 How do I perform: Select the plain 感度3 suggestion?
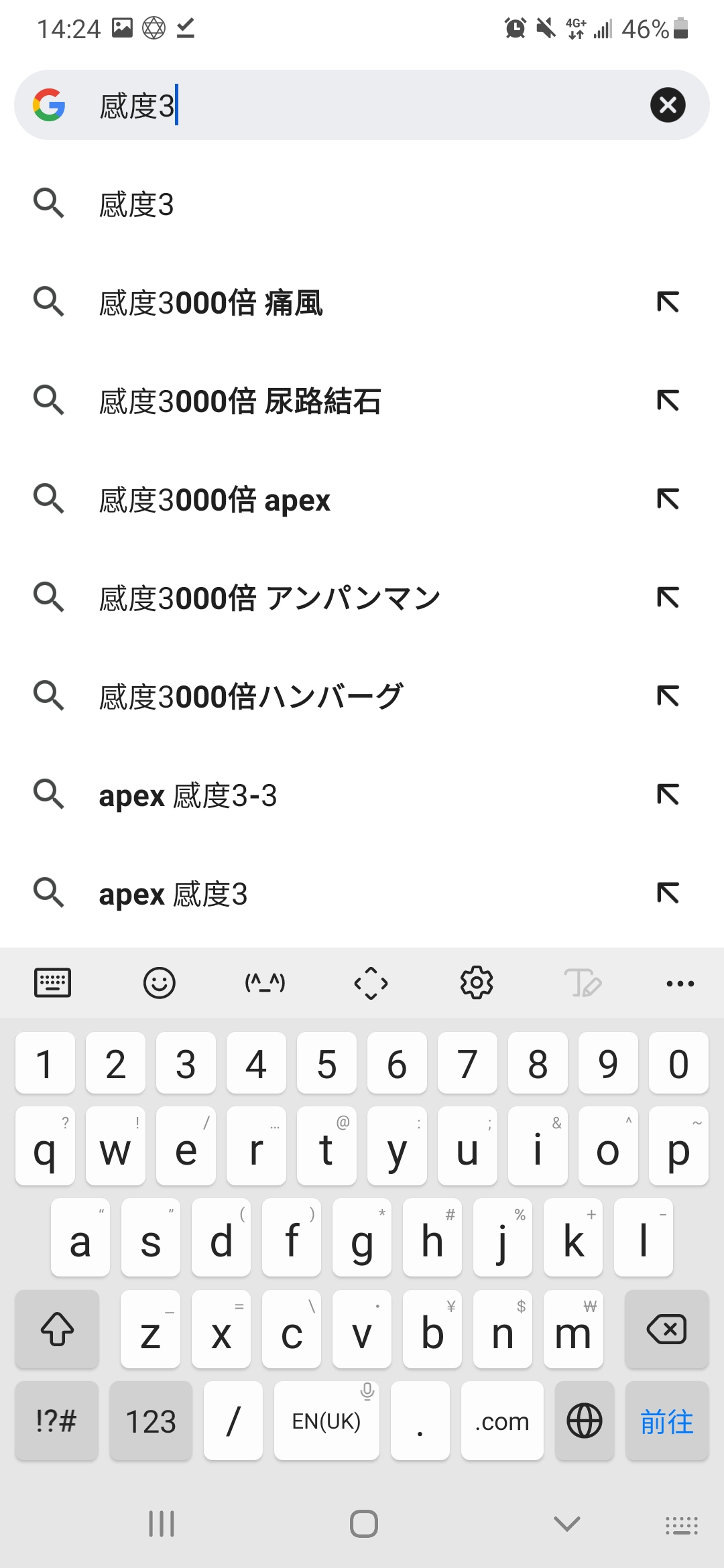[362, 204]
